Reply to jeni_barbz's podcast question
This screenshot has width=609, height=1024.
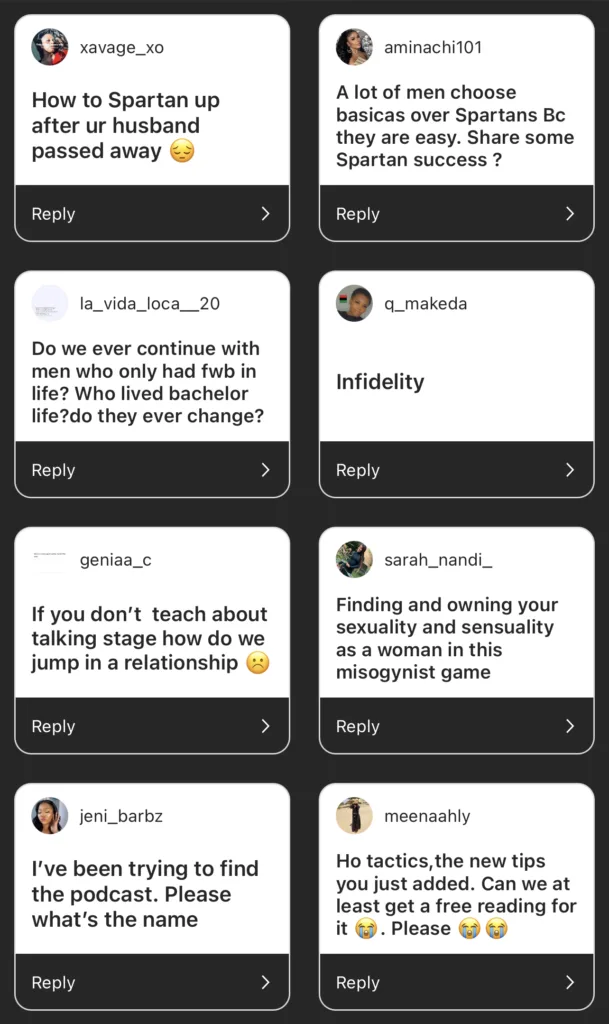click(152, 982)
